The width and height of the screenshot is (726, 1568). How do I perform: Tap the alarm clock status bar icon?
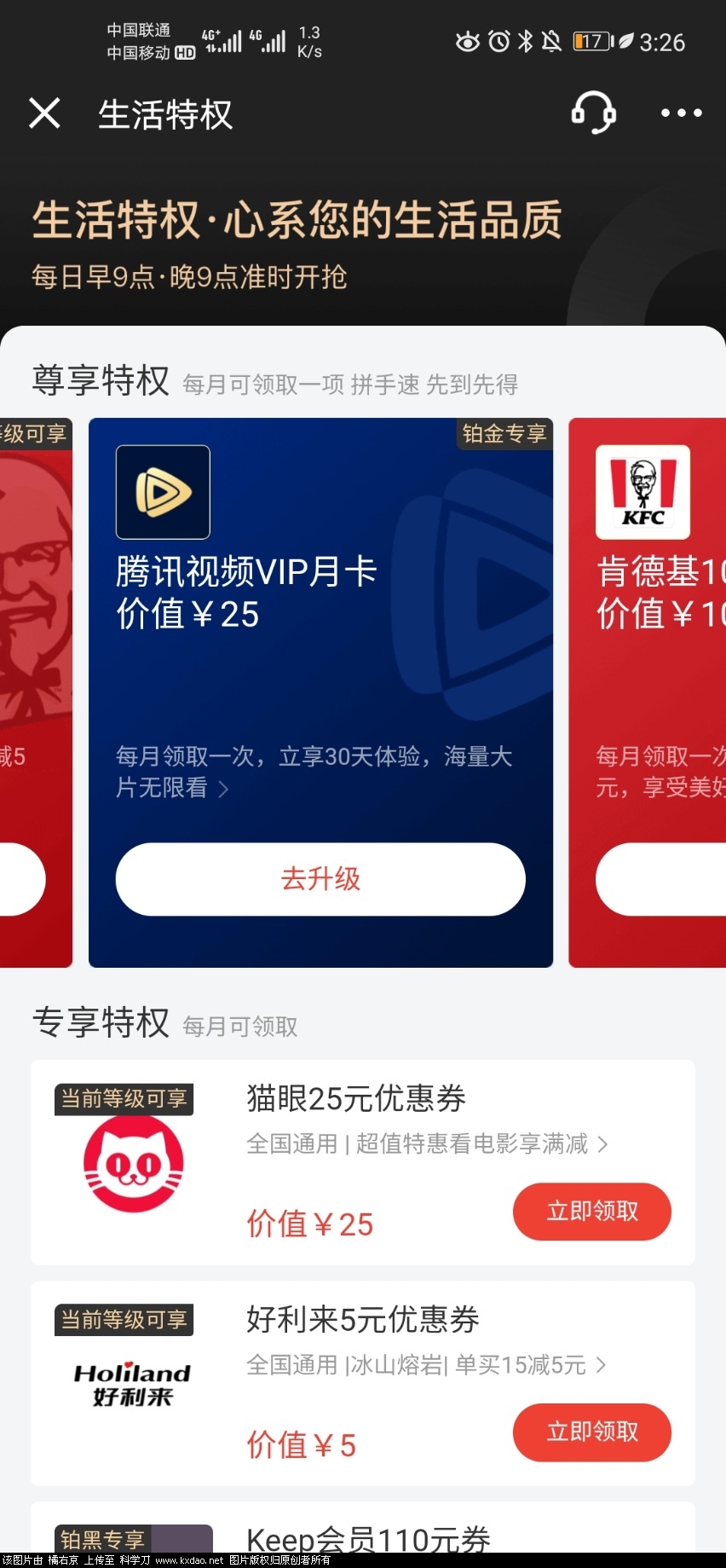(497, 41)
